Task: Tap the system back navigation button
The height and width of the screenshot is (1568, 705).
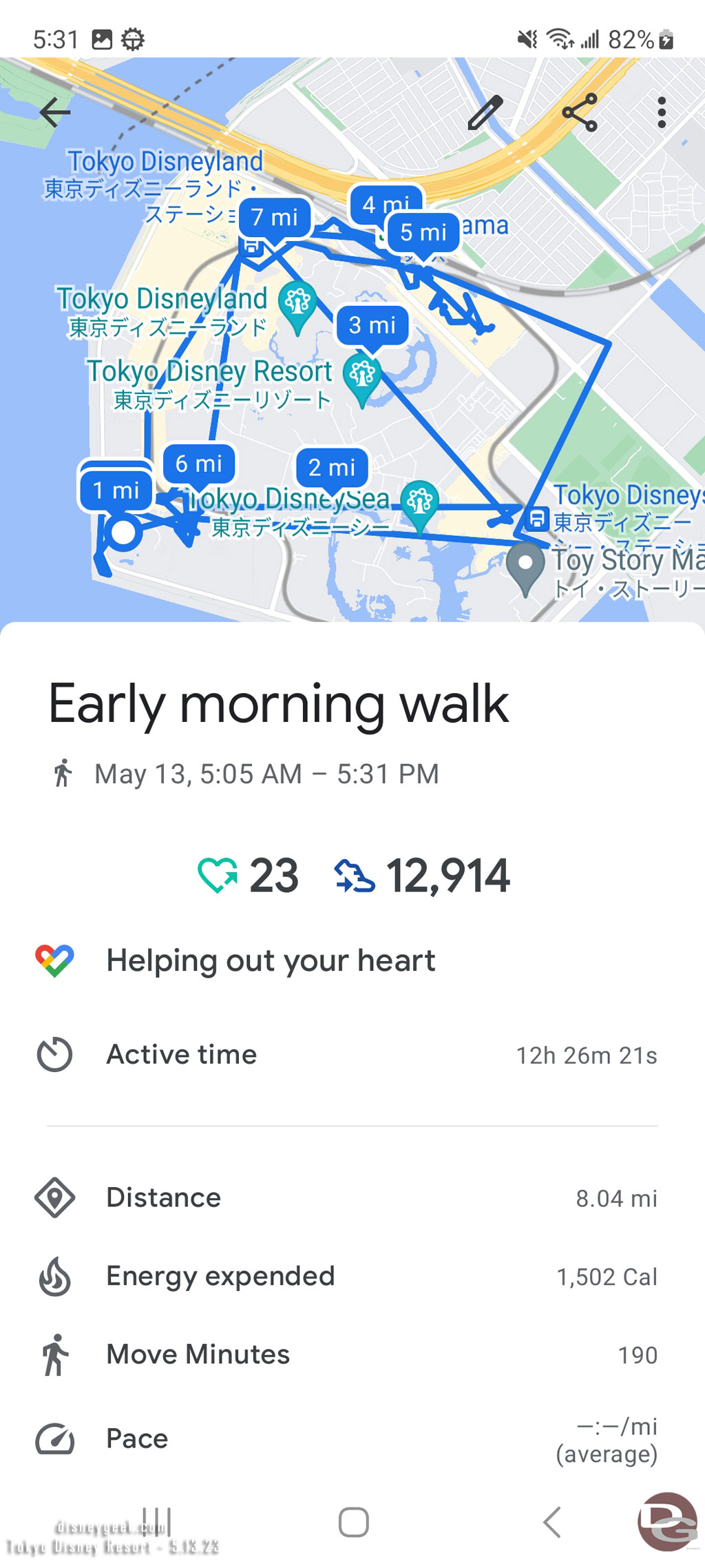Action: 551,1523
